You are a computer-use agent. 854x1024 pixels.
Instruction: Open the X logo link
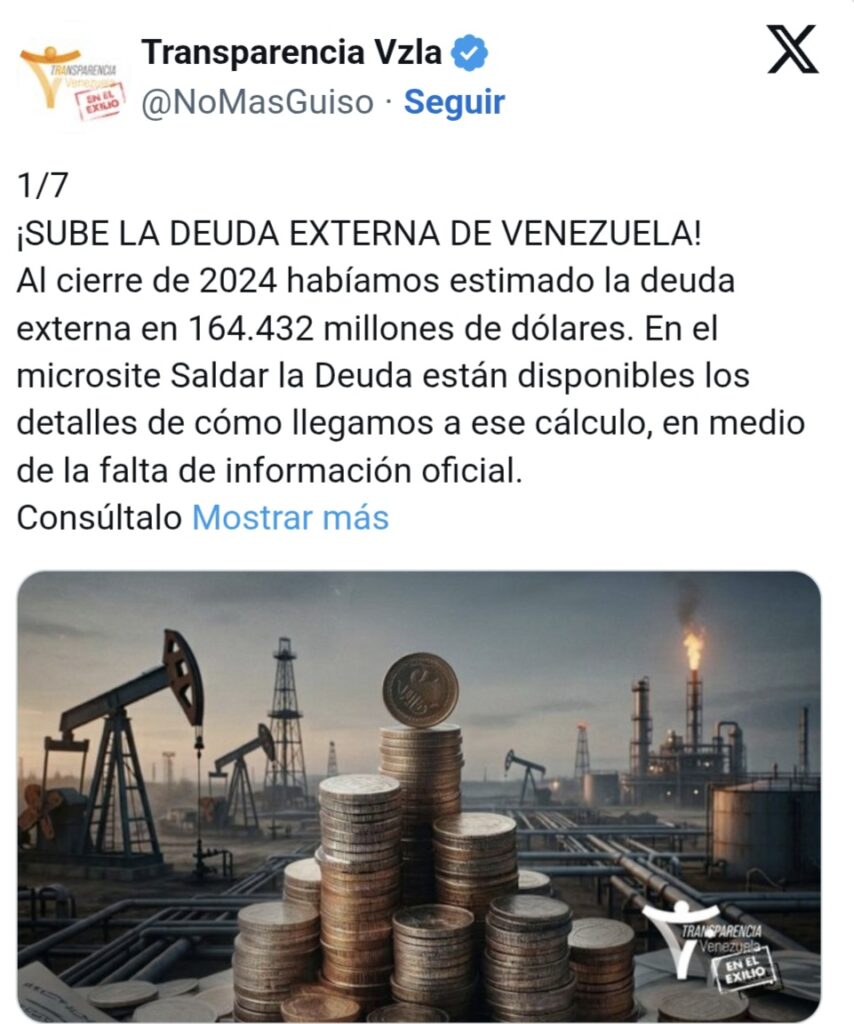[792, 52]
